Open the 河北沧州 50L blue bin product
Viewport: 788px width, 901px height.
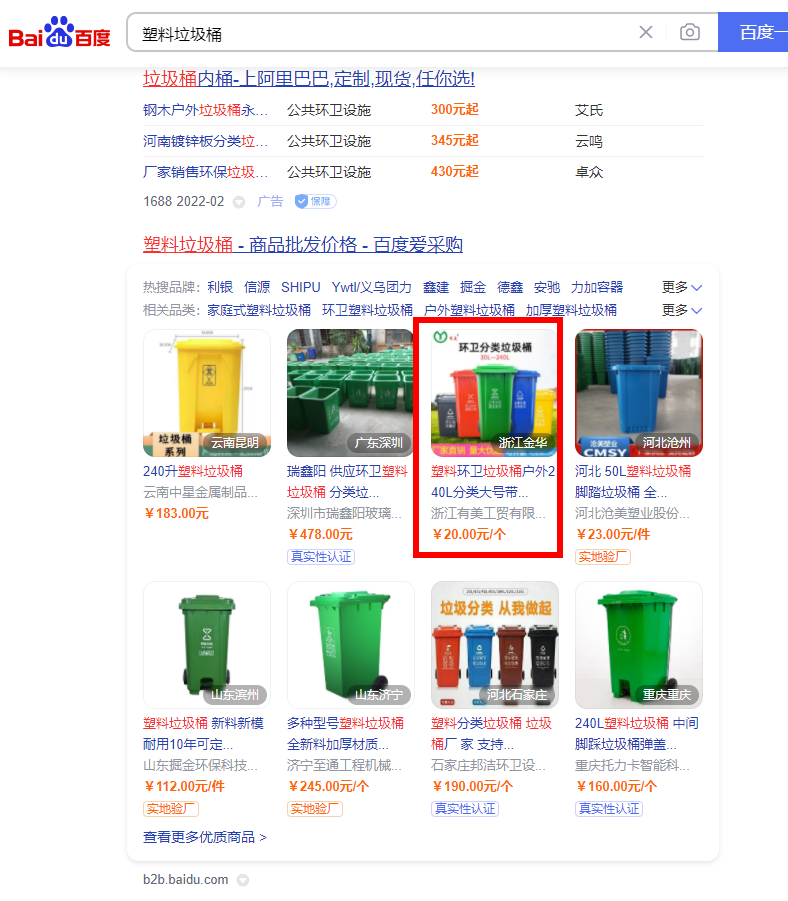coord(638,394)
